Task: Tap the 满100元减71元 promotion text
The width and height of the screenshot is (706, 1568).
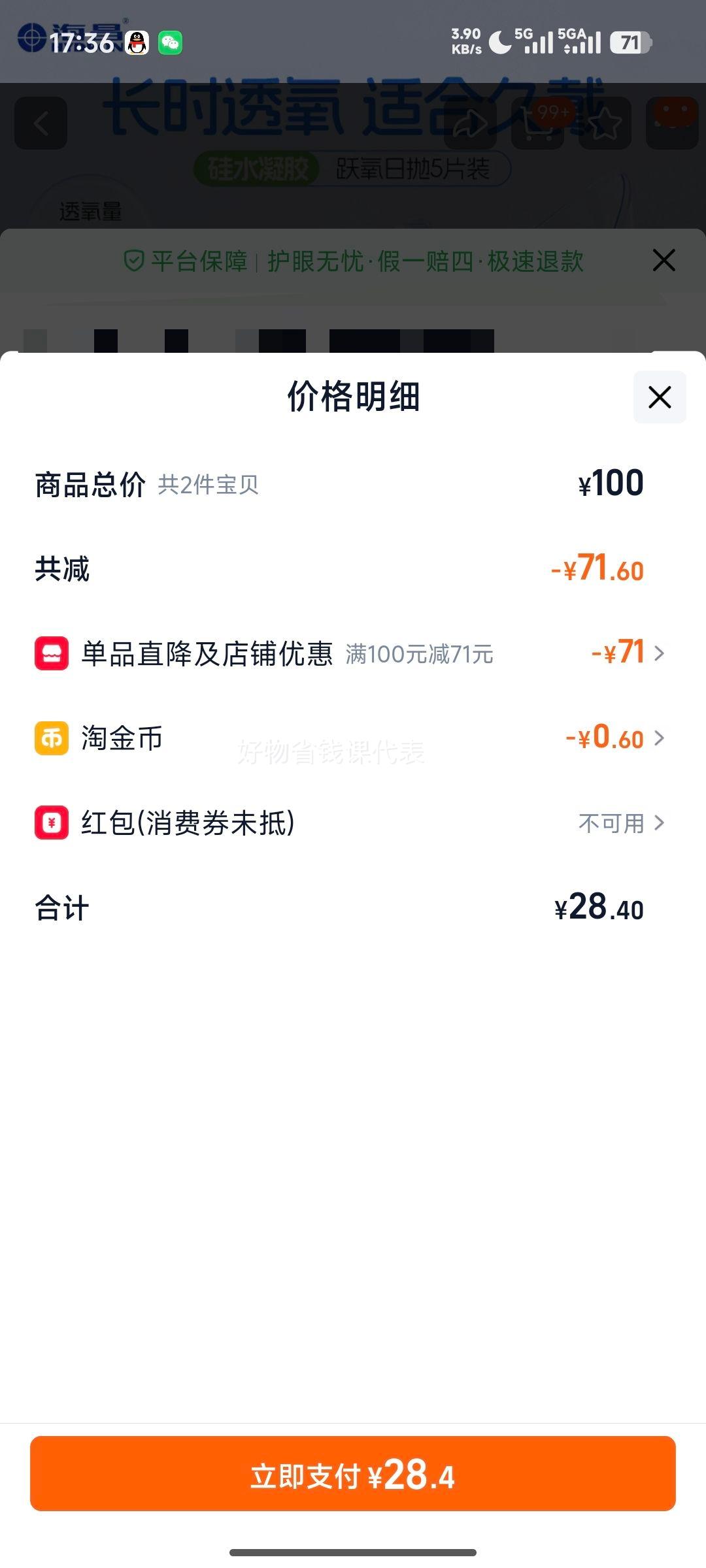Action: pos(419,653)
